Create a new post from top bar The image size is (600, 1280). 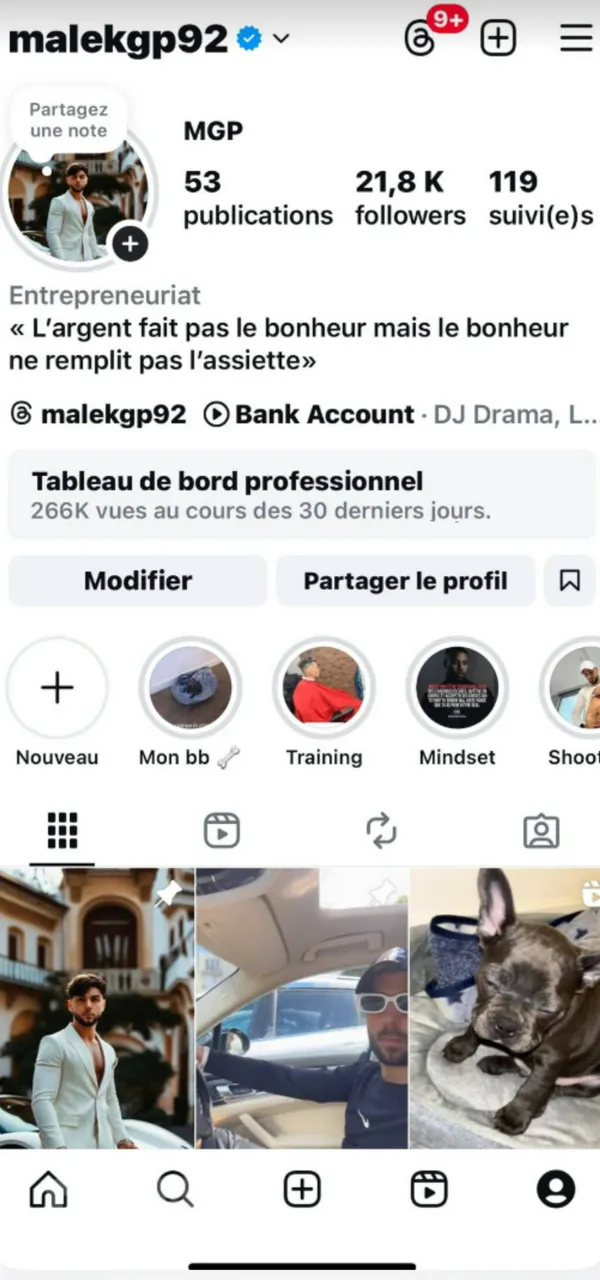(498, 39)
